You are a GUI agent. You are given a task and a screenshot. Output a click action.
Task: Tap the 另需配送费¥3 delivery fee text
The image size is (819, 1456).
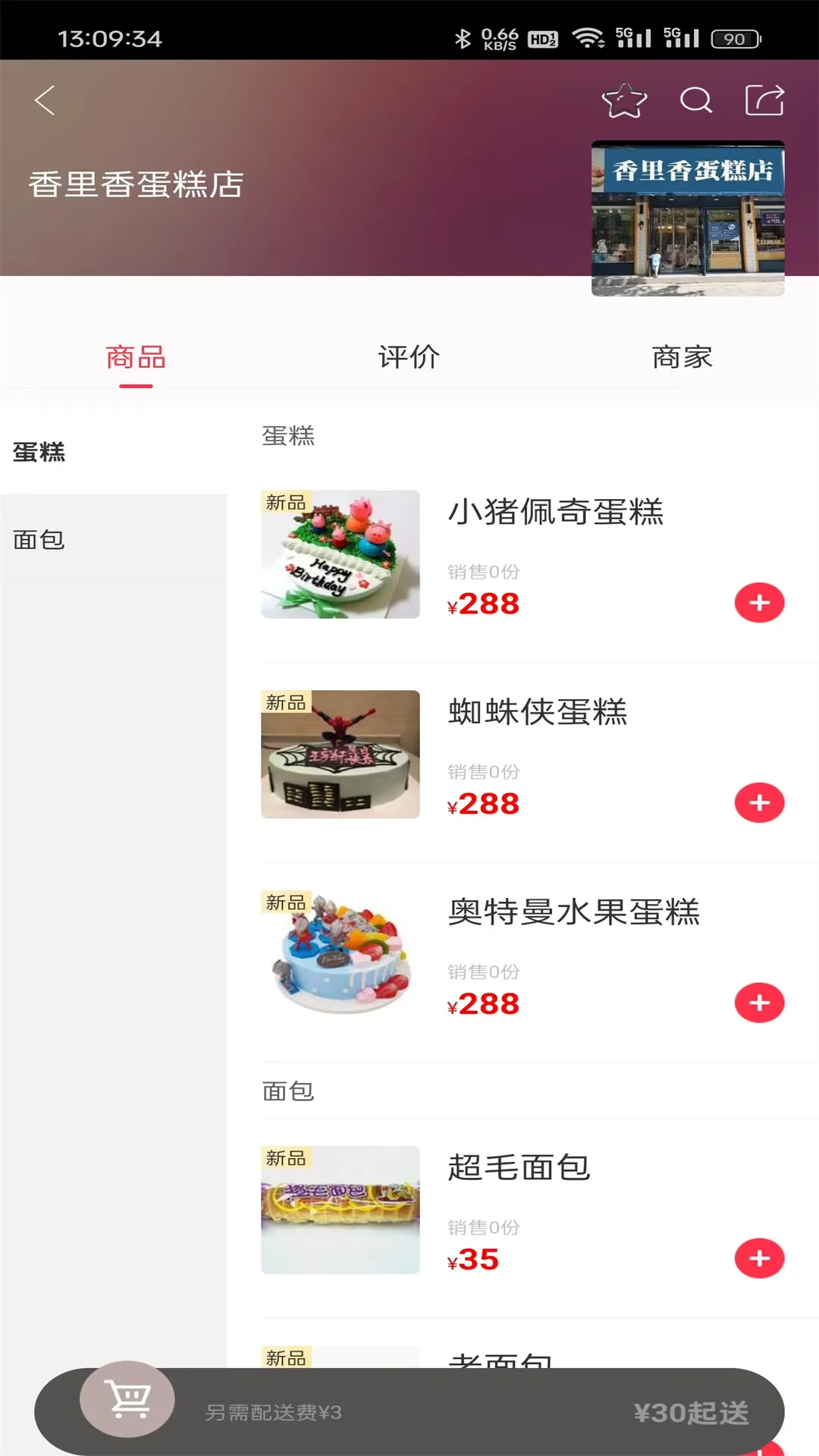[x=275, y=1413]
